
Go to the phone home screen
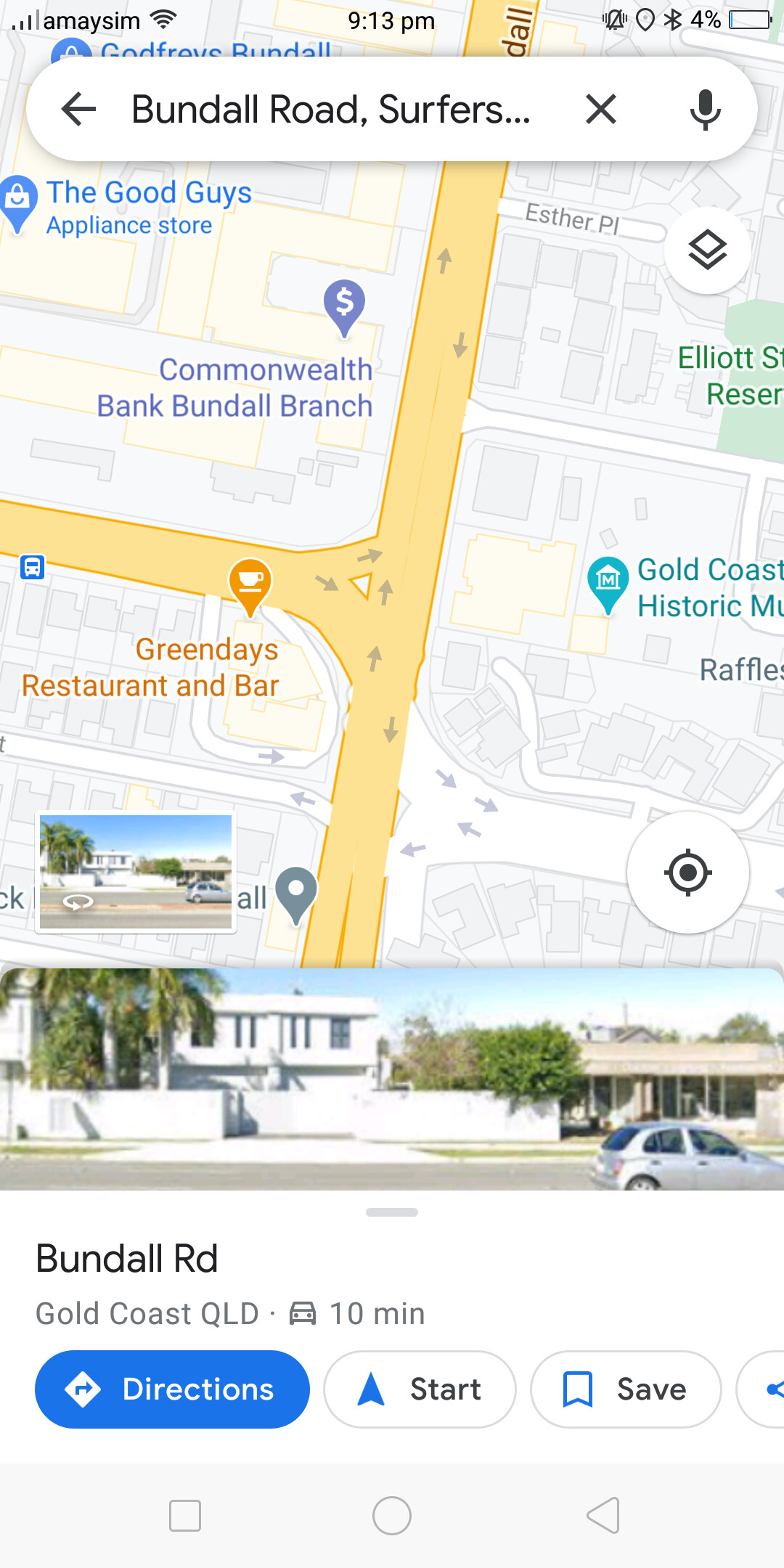[392, 1516]
